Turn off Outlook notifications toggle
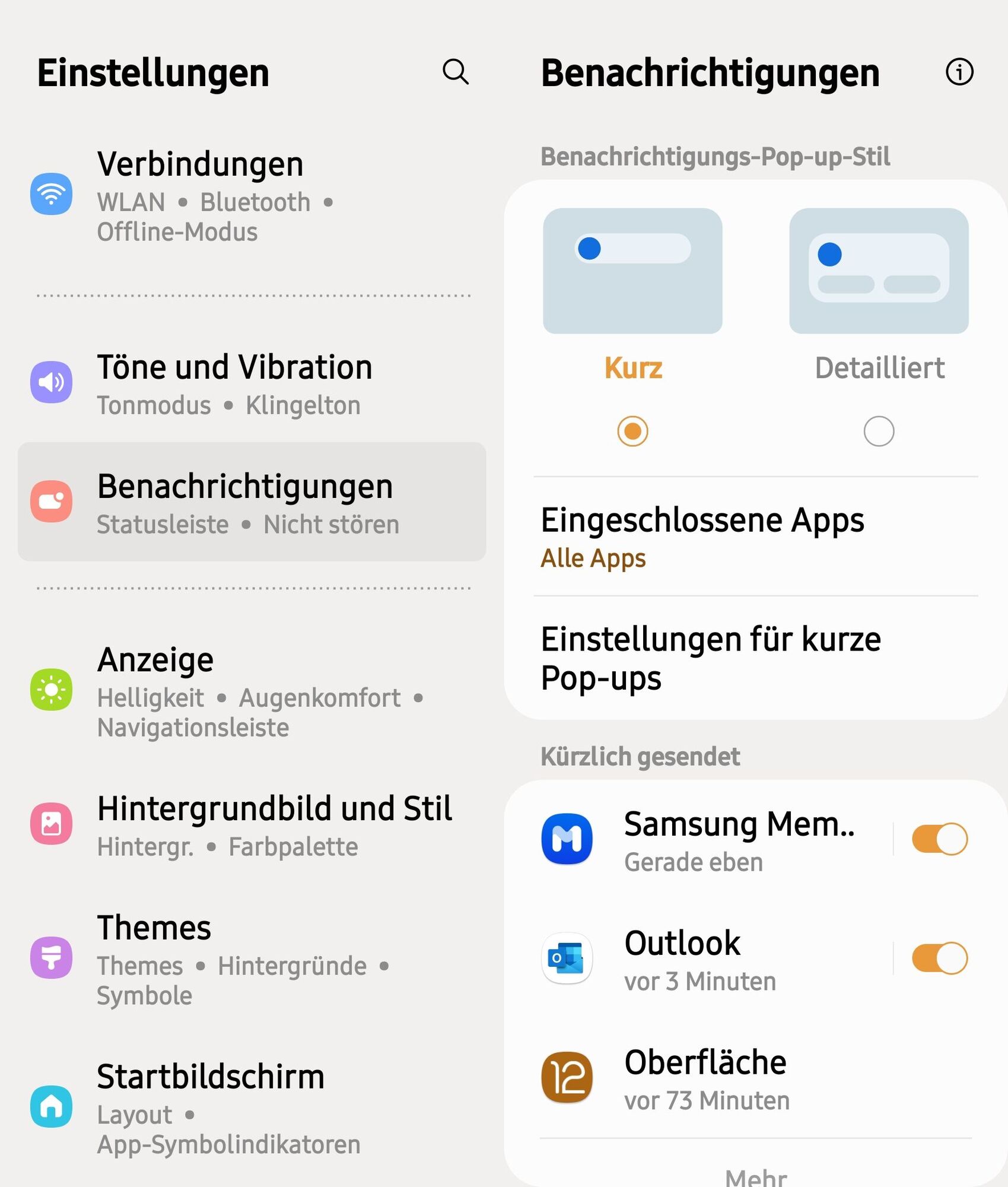This screenshot has height=1187, width=1008. (x=939, y=958)
